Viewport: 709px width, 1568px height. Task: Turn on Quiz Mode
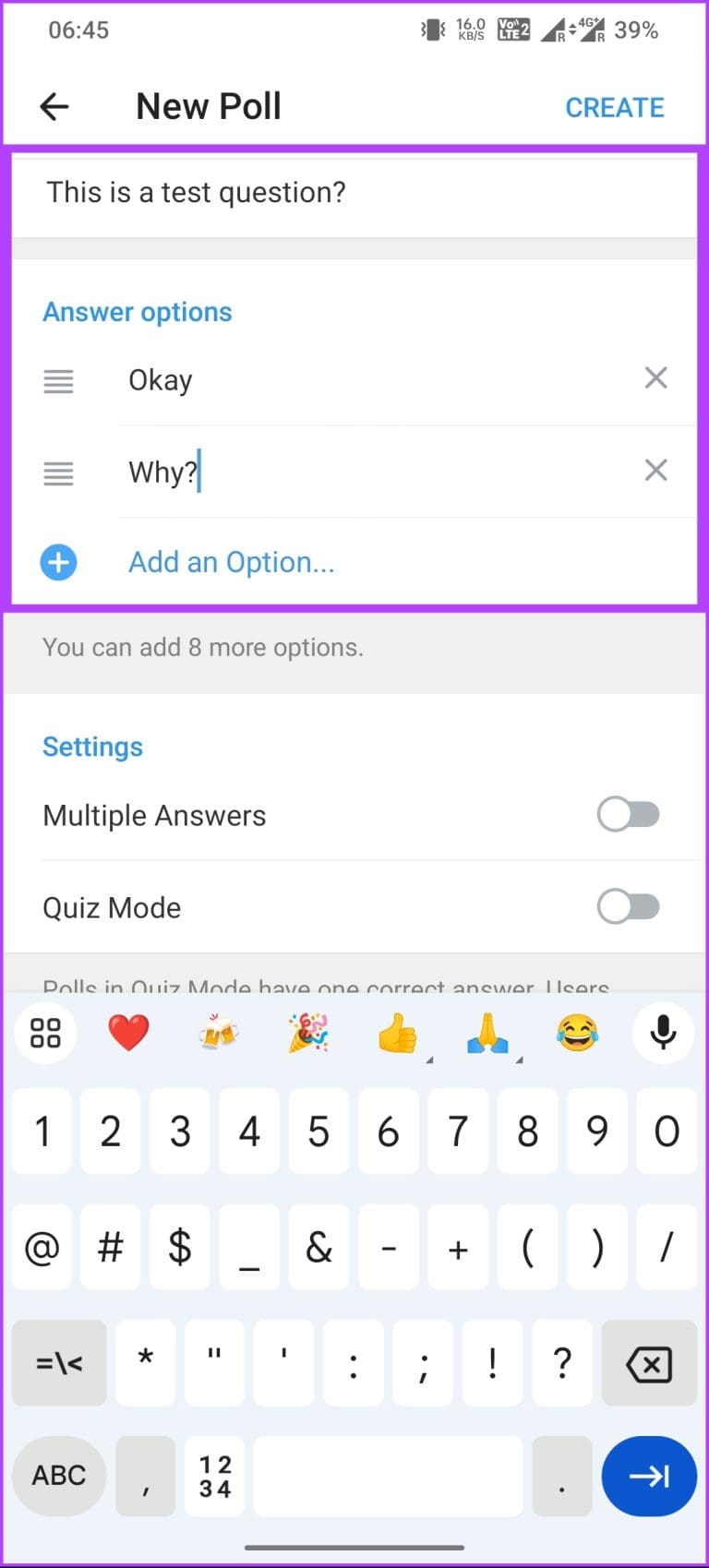coord(629,906)
